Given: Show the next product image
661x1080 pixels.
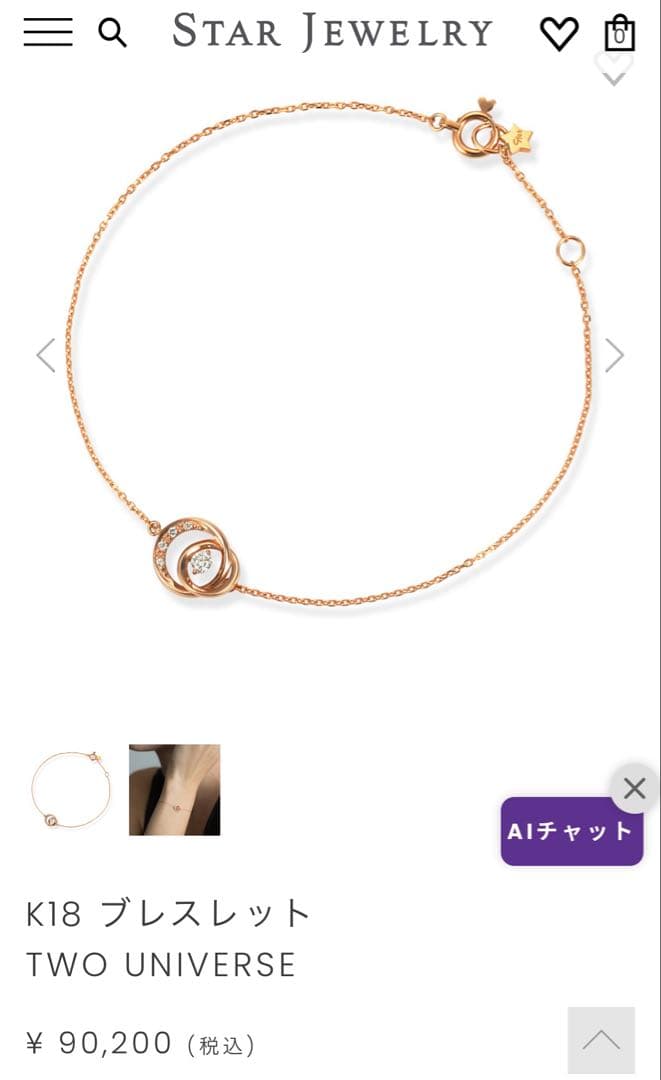Looking at the screenshot, I should (614, 355).
